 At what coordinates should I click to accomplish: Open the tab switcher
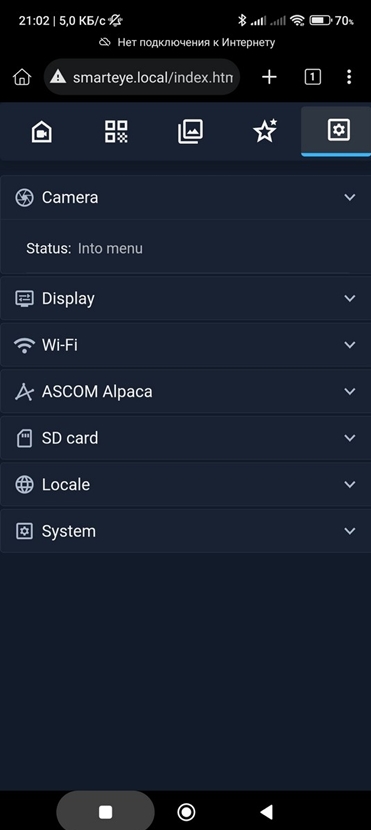313,77
